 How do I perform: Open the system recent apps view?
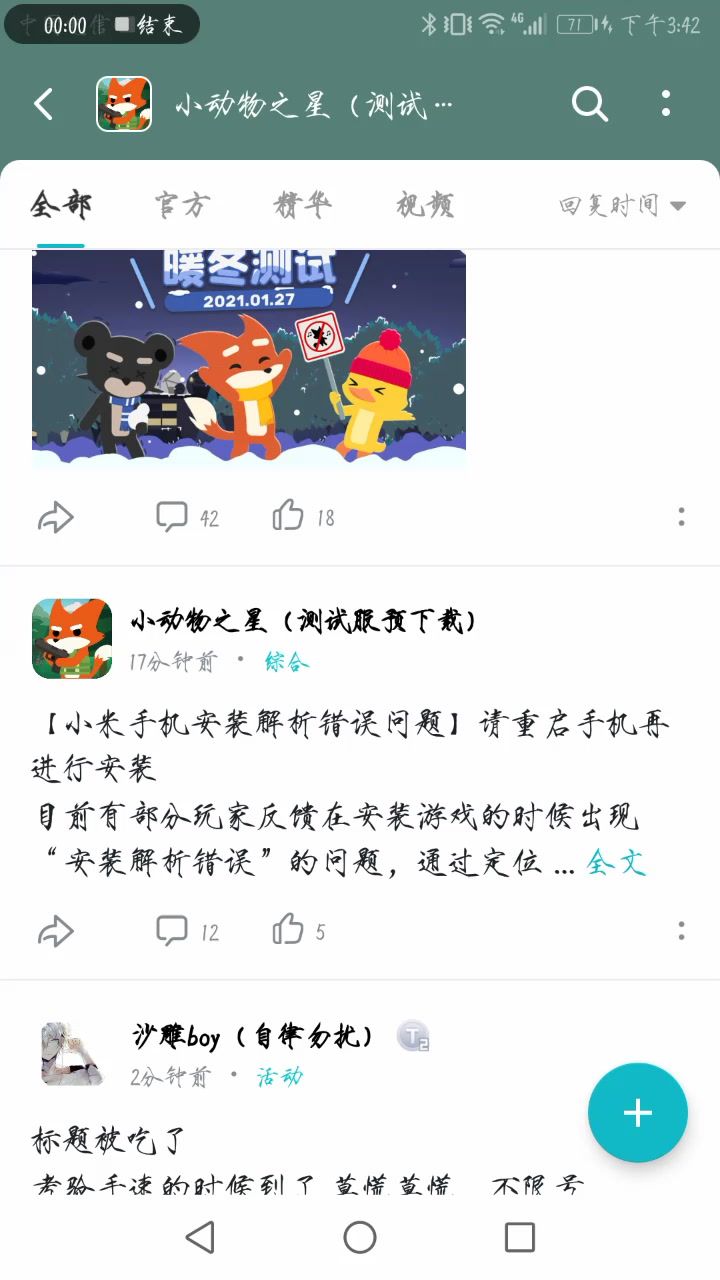[x=519, y=1238]
